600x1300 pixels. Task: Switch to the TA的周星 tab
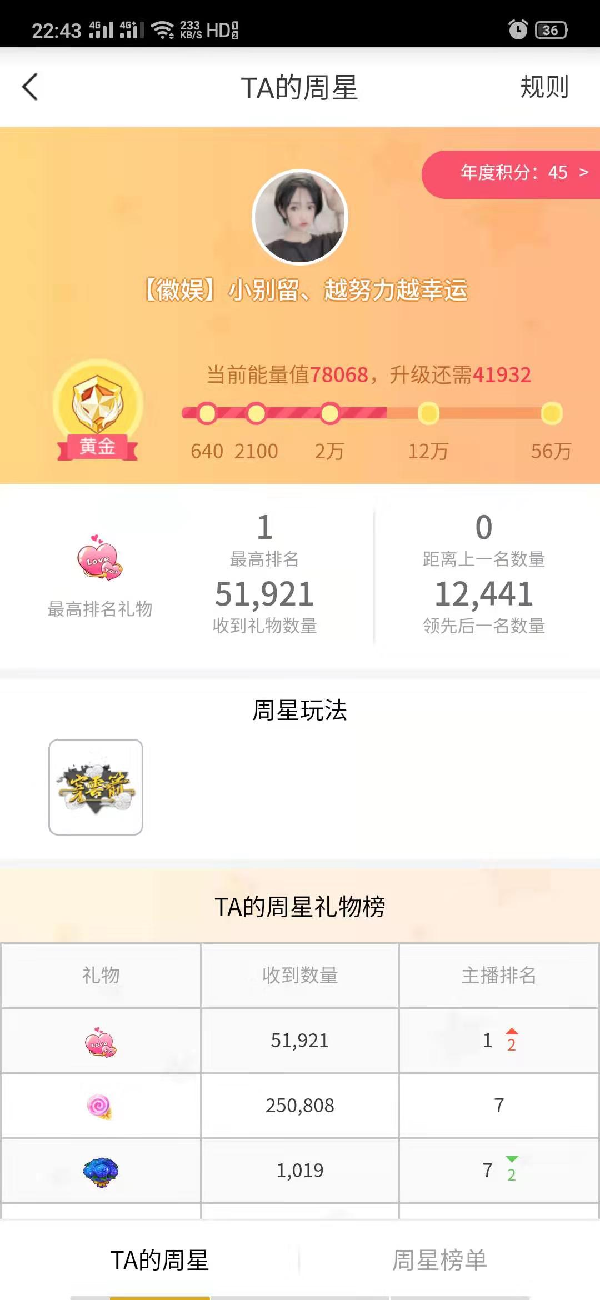[x=159, y=1260]
